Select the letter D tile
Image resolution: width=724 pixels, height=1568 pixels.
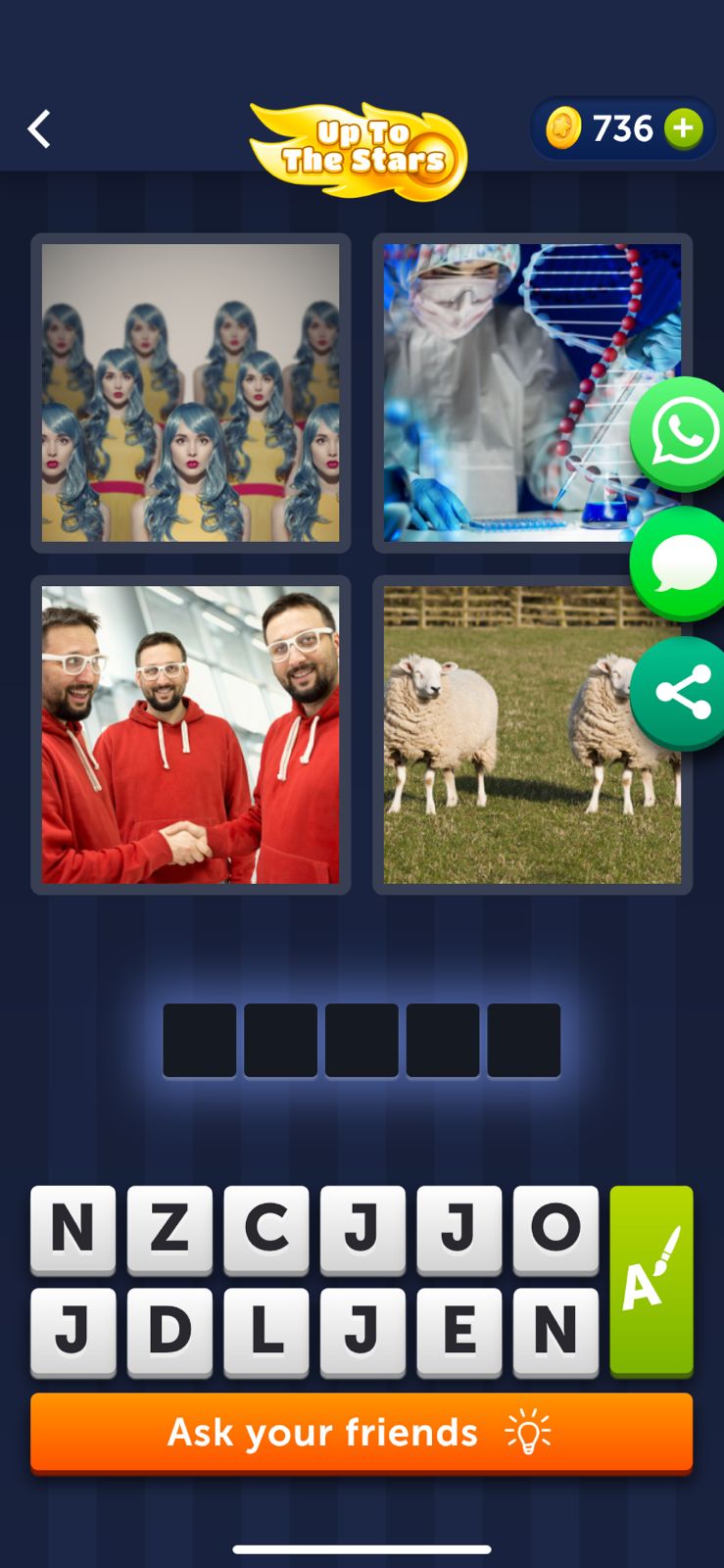(x=169, y=1329)
